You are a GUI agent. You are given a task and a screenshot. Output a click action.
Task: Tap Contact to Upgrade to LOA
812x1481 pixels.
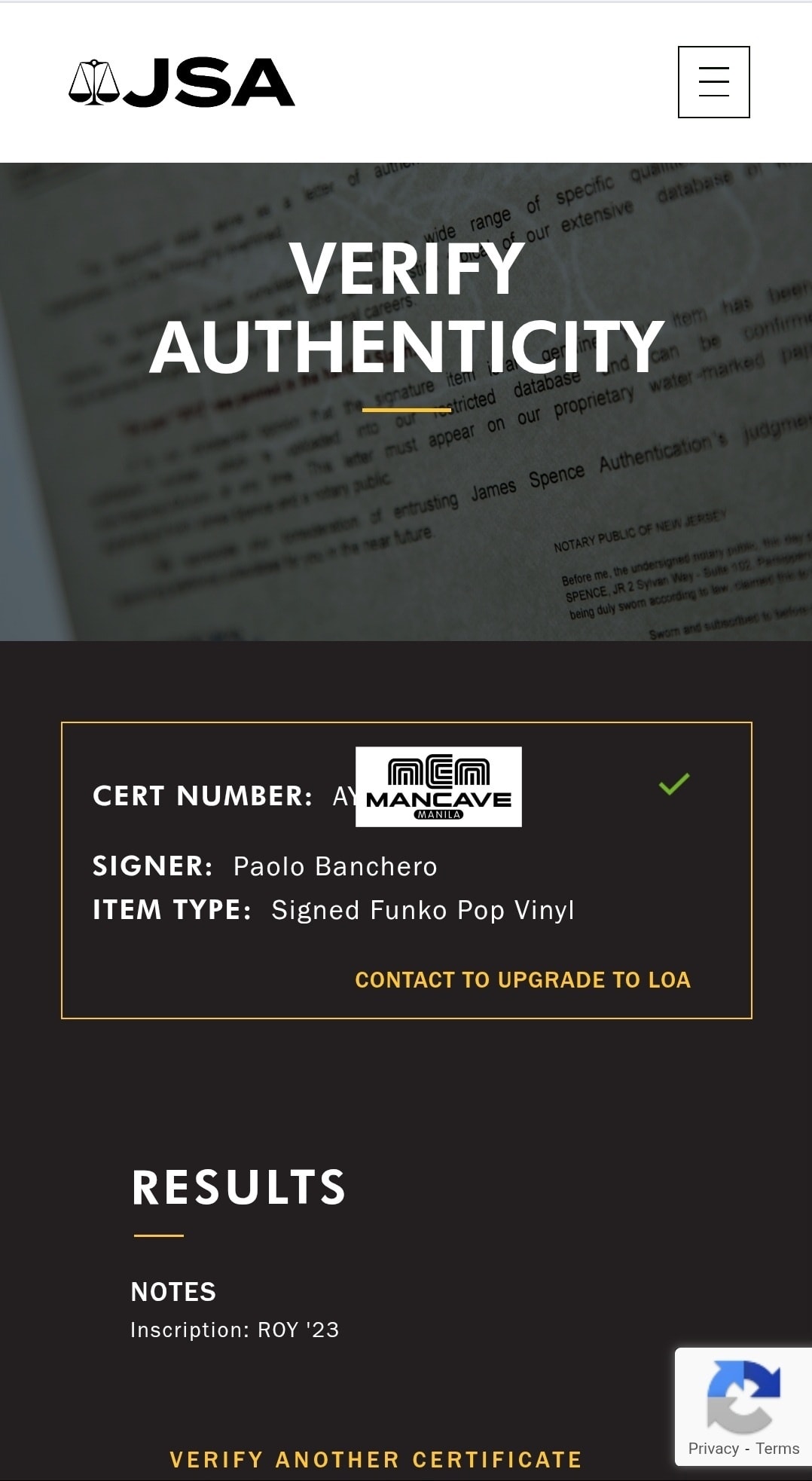[x=522, y=979]
